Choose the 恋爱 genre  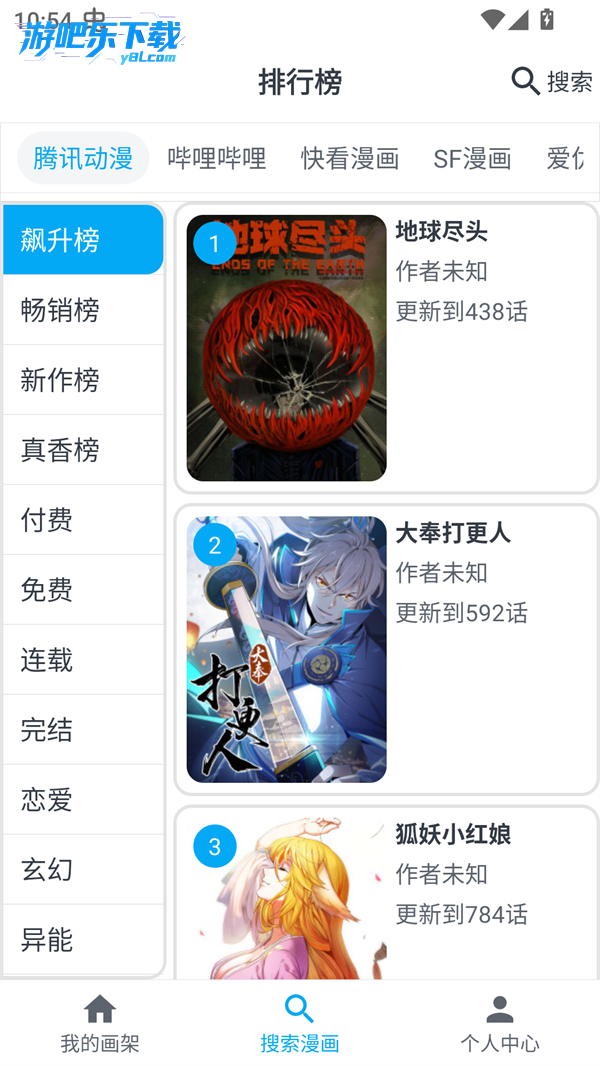pyautogui.click(x=83, y=800)
